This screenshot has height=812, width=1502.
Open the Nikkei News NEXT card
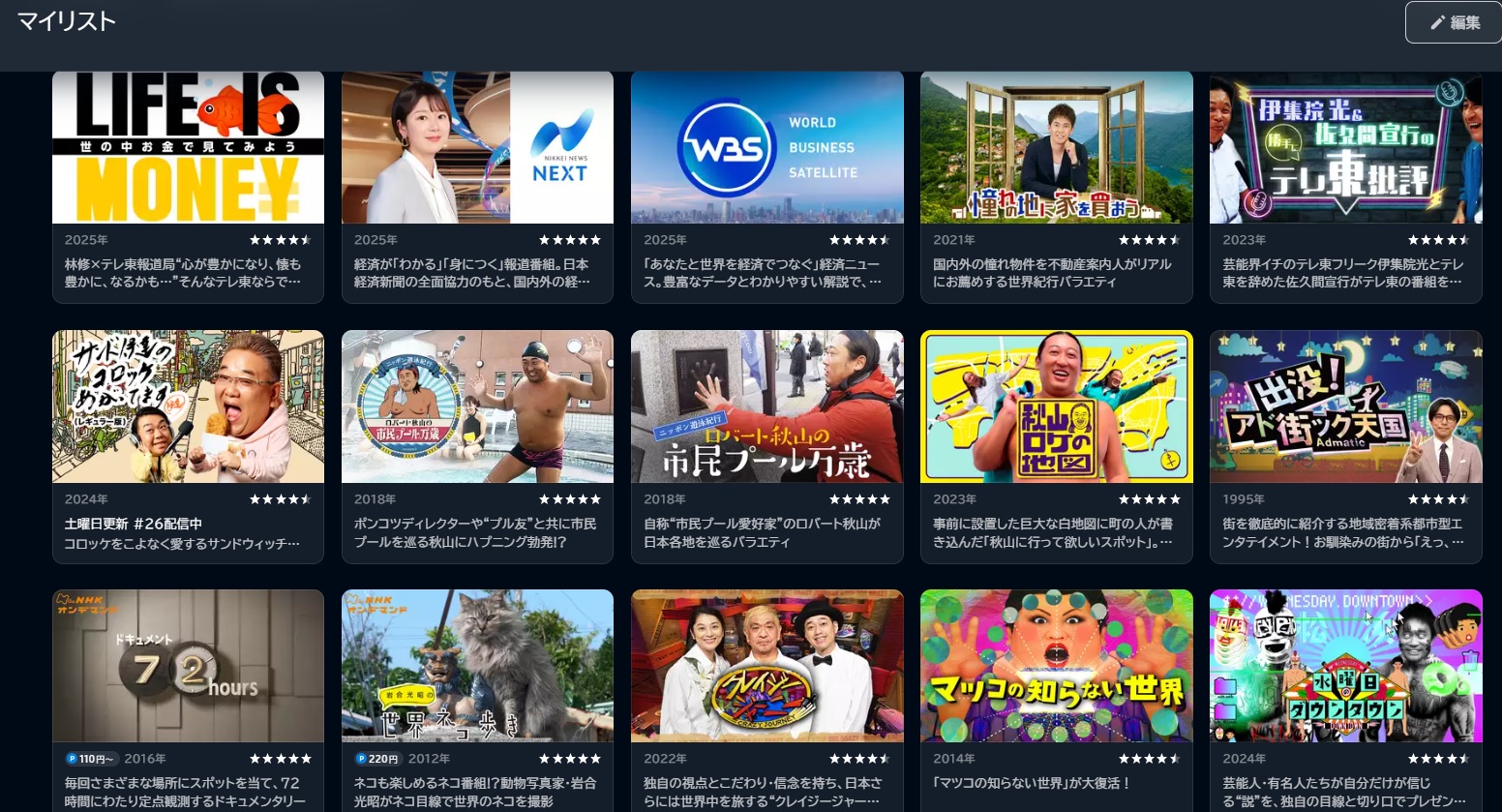(x=477, y=148)
